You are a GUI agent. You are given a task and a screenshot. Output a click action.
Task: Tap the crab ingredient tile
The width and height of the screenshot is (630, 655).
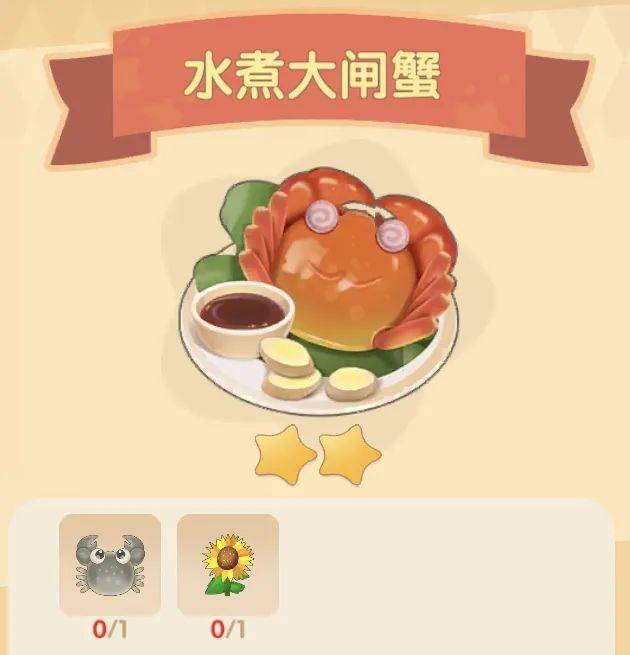click(110, 564)
